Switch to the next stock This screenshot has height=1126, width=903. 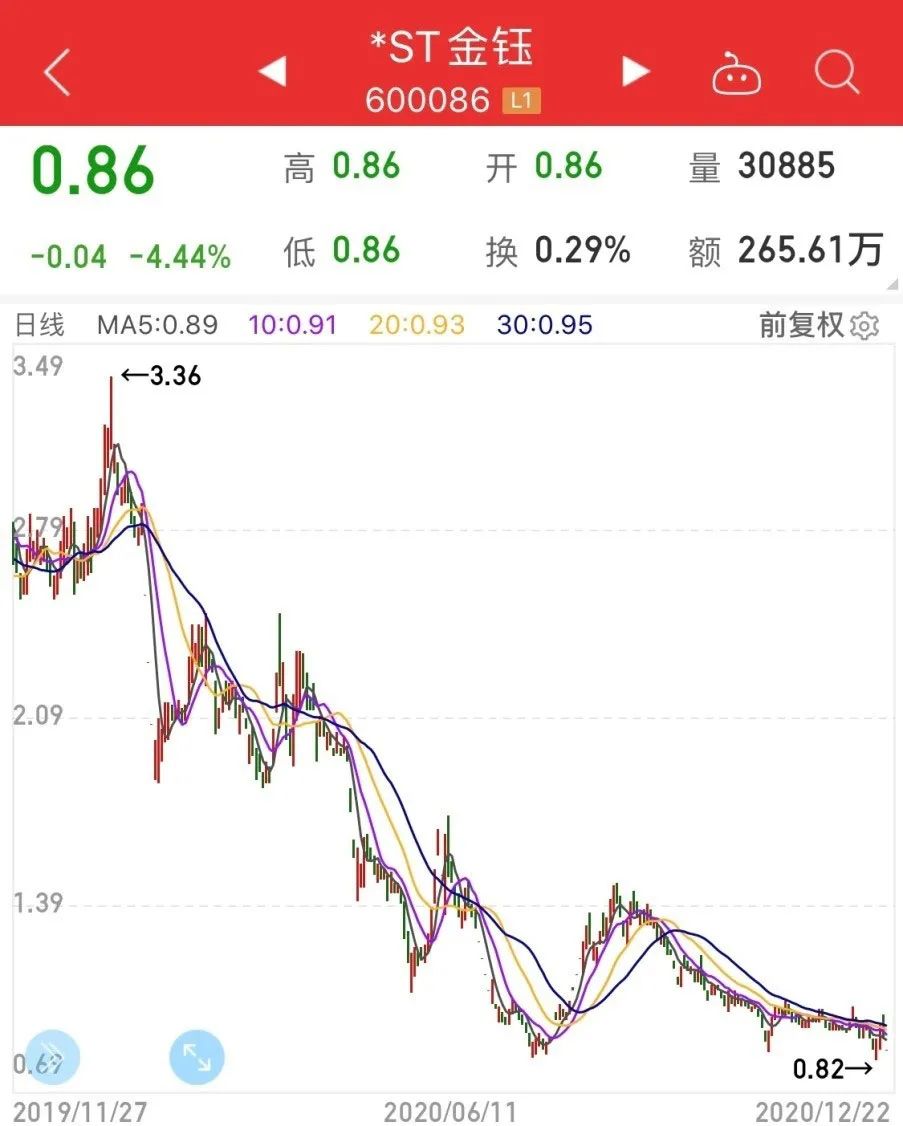(635, 71)
